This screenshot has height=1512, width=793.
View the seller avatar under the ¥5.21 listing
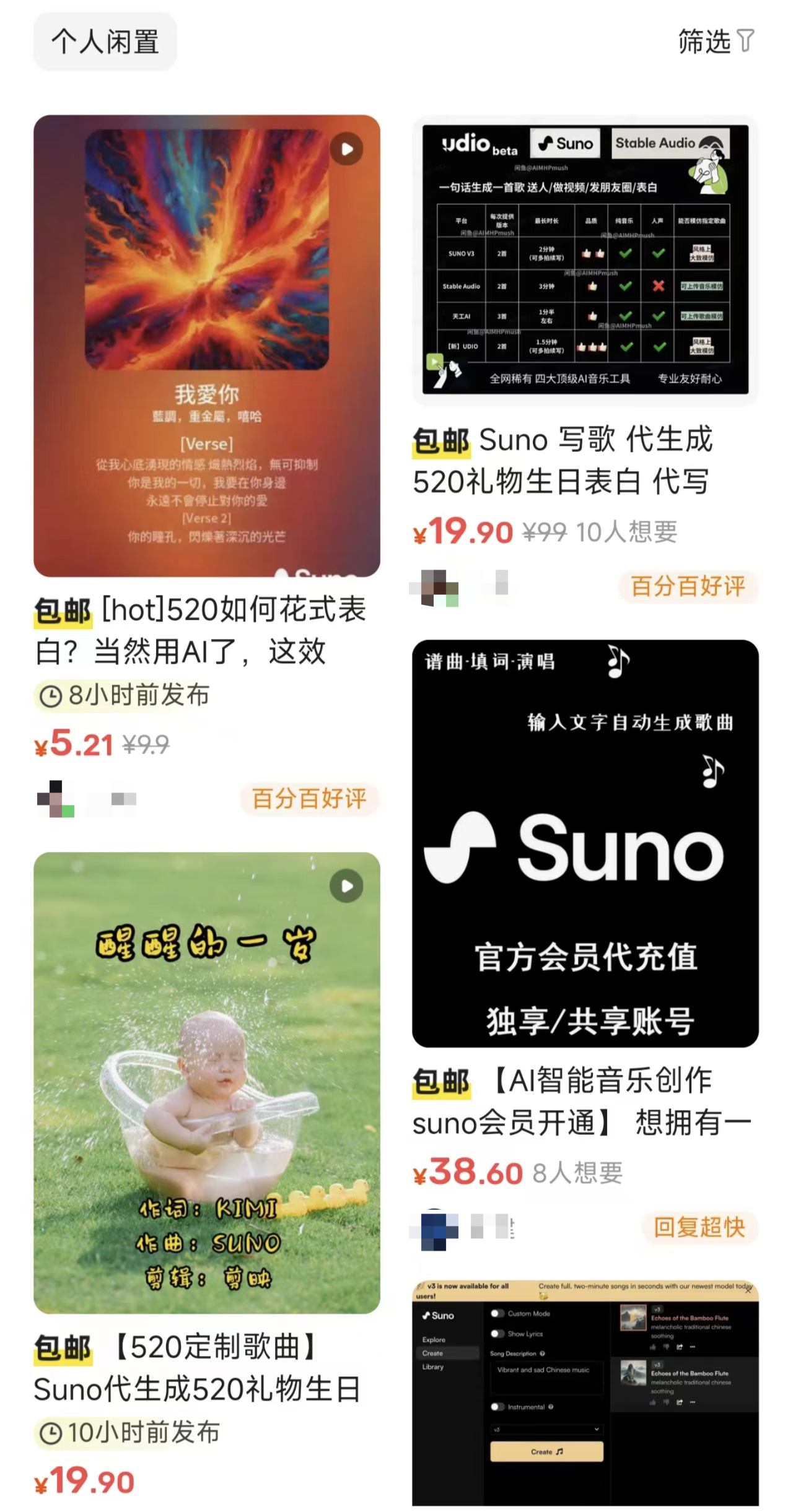(55, 799)
